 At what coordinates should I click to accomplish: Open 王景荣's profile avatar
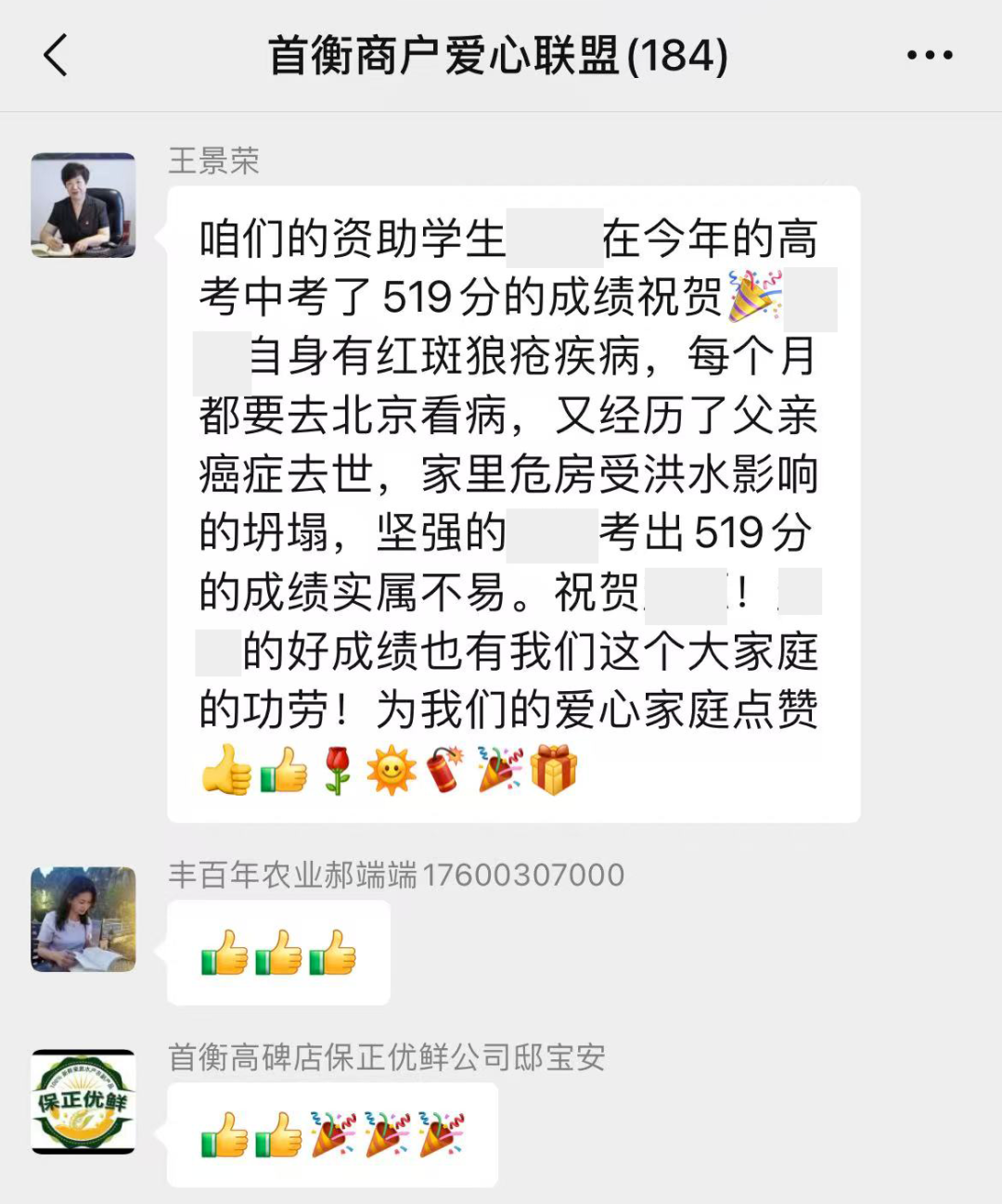(x=83, y=205)
